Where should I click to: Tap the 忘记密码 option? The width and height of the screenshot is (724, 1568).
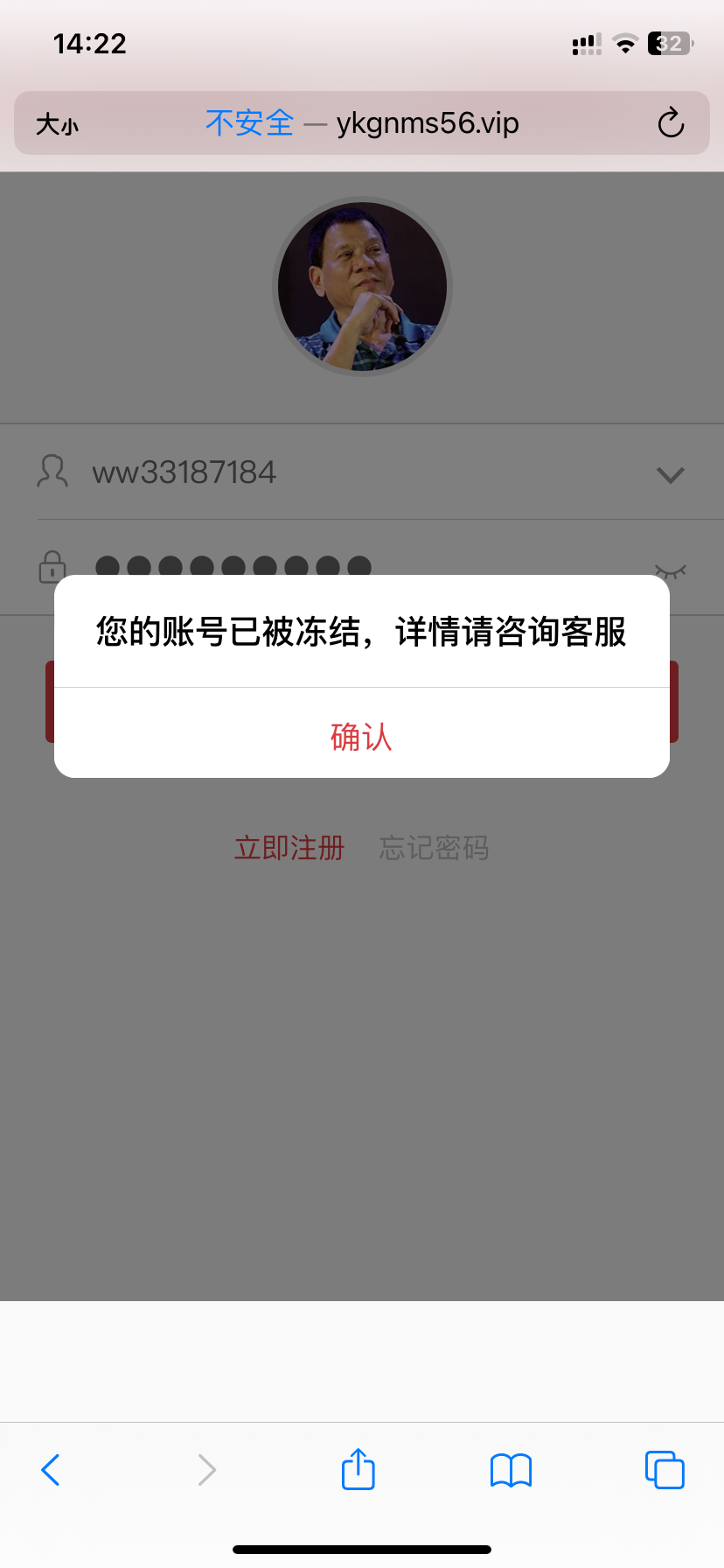(x=434, y=847)
